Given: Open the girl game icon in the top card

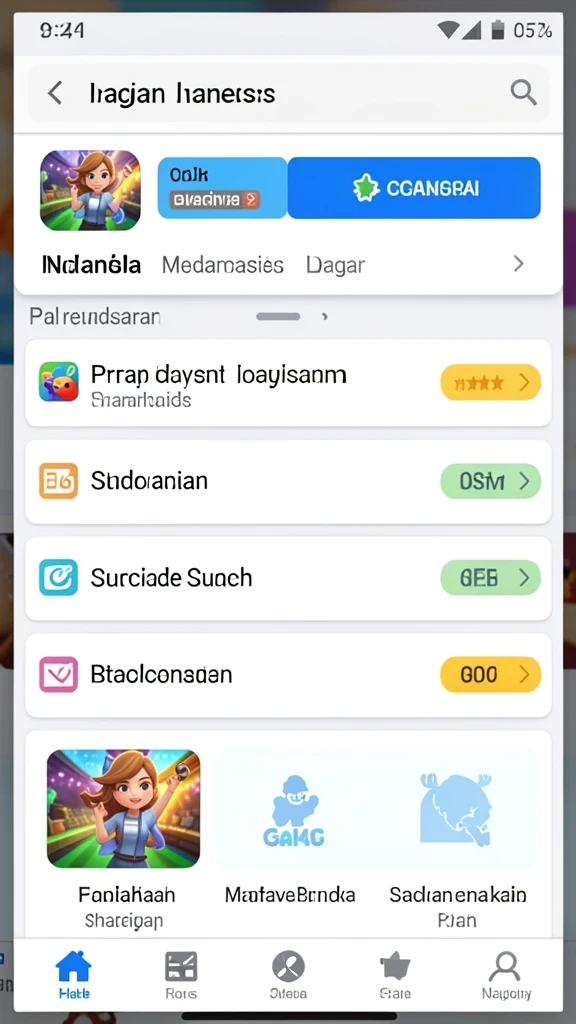Looking at the screenshot, I should tap(90, 190).
